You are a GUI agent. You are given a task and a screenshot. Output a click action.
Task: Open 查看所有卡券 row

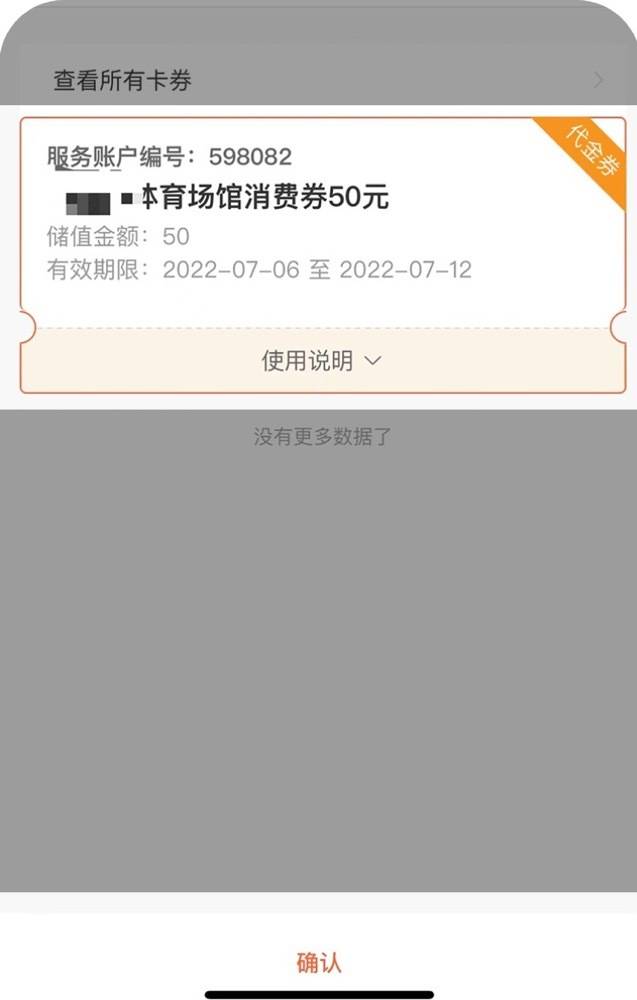(318, 80)
